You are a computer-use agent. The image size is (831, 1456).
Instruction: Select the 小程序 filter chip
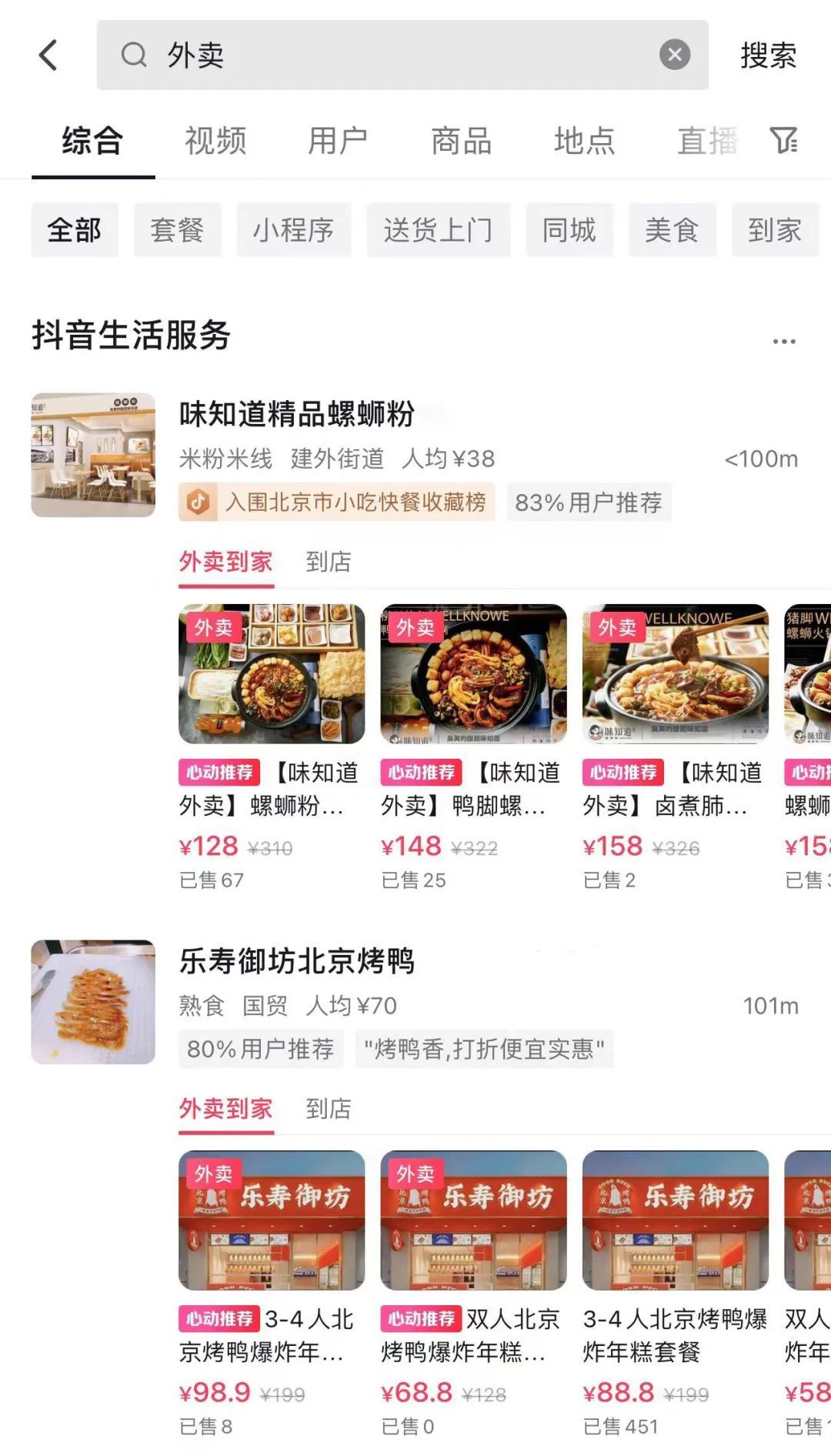click(x=294, y=230)
